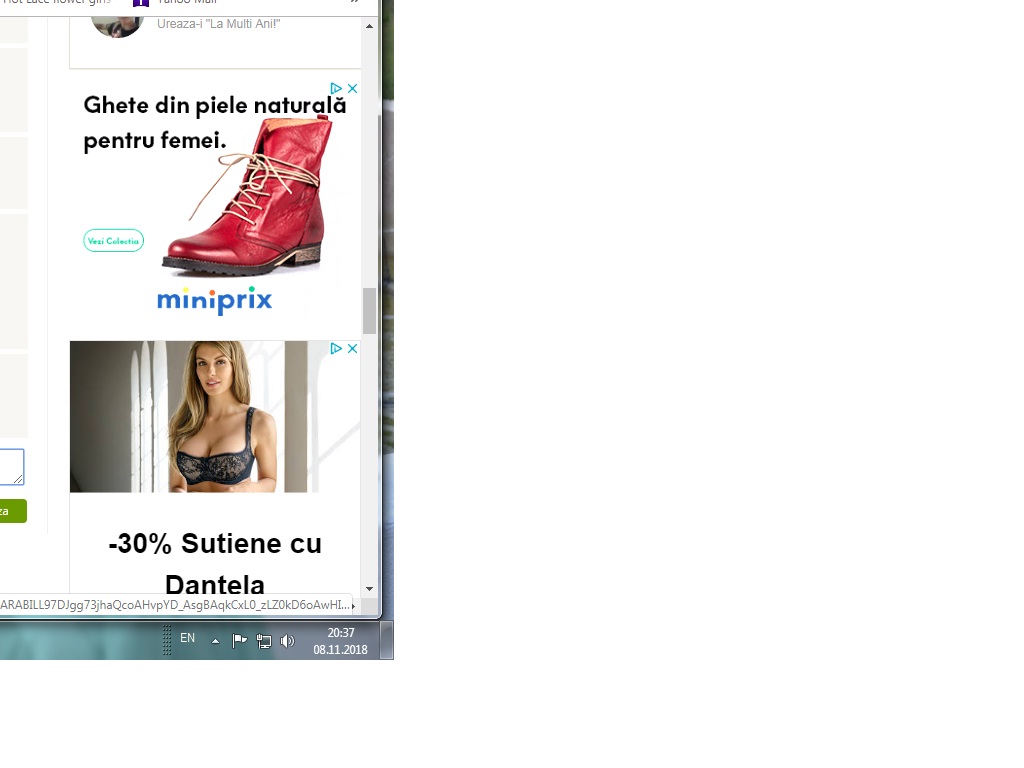
Task: Focus the comment text box
Action: pyautogui.click(x=11, y=466)
